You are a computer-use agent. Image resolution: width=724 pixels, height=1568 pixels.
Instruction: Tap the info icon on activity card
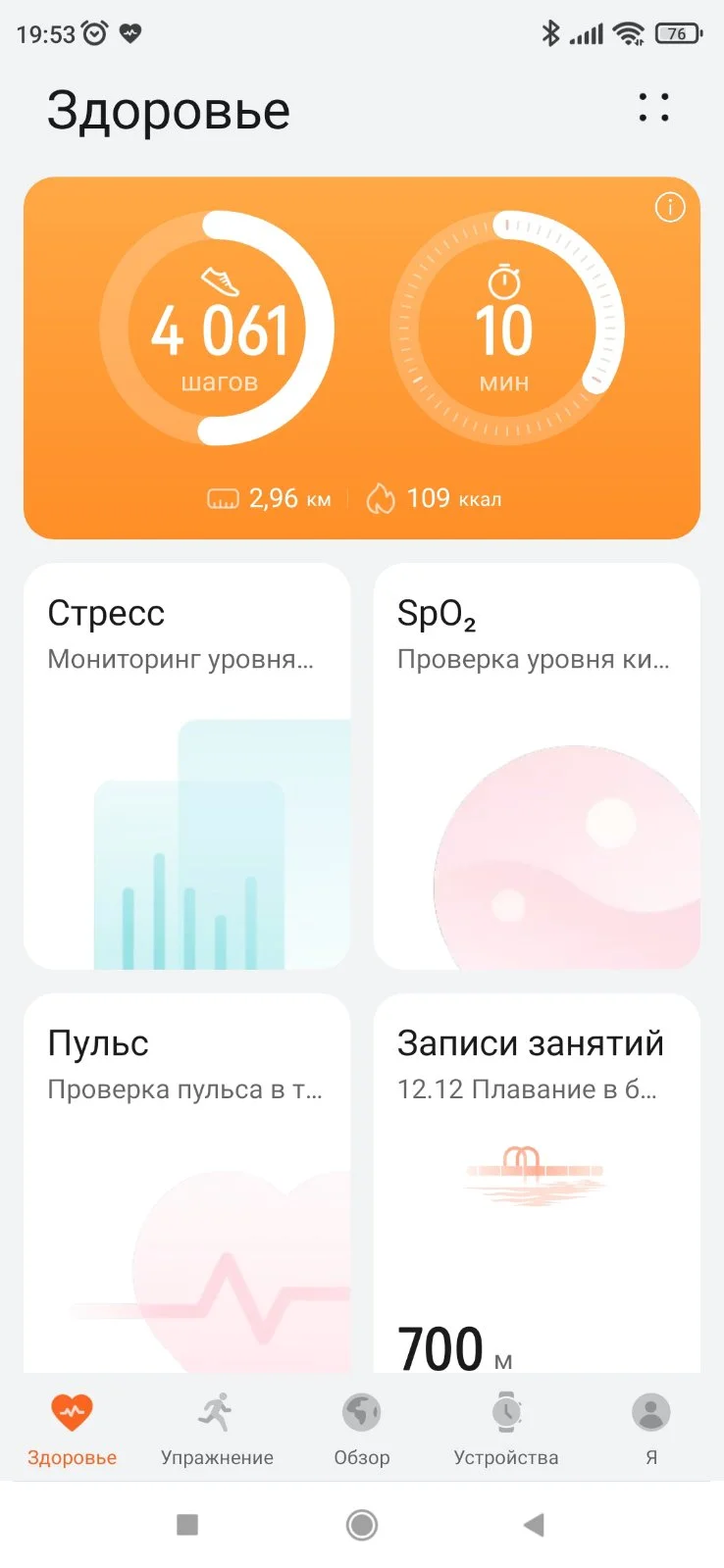pyautogui.click(x=670, y=207)
